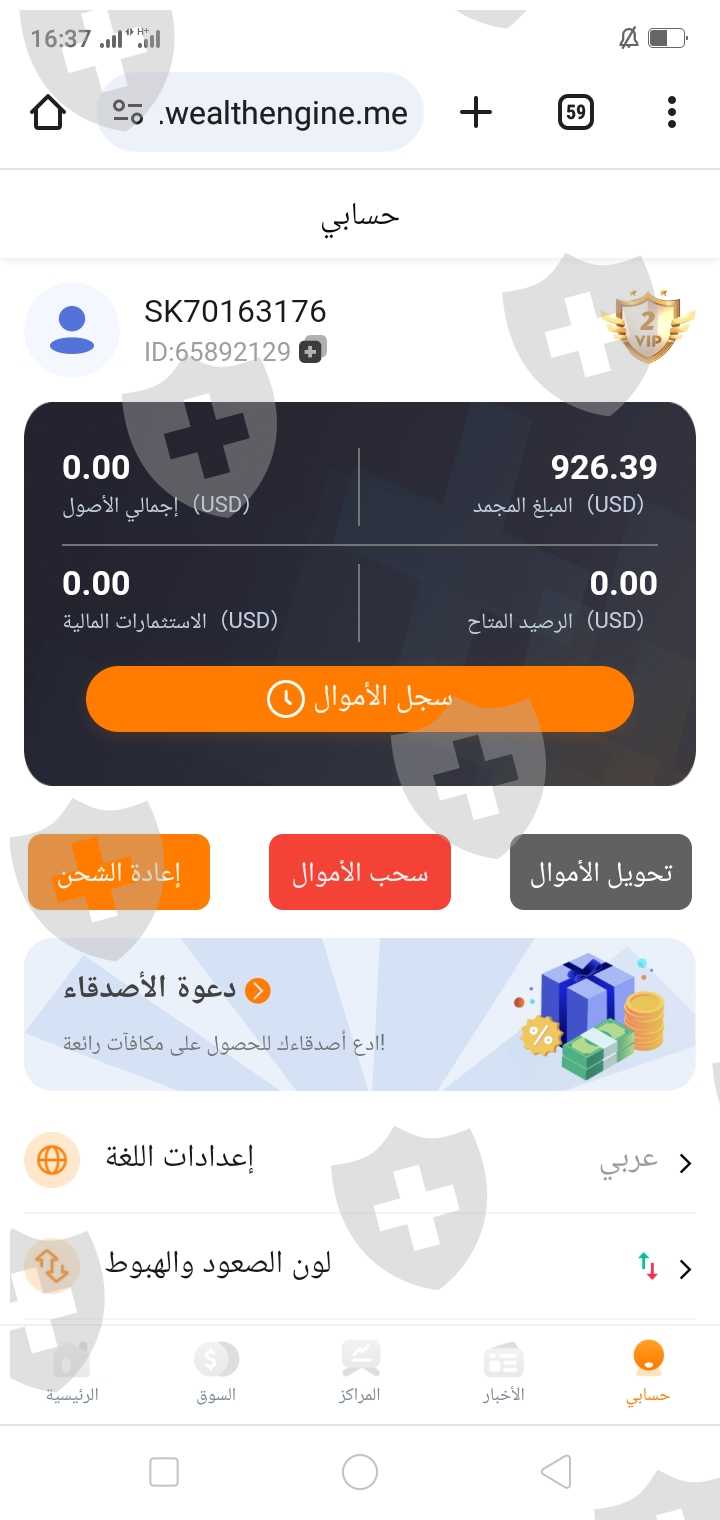Copy the account ID 65892129
This screenshot has height=1520, width=720.
(x=311, y=351)
